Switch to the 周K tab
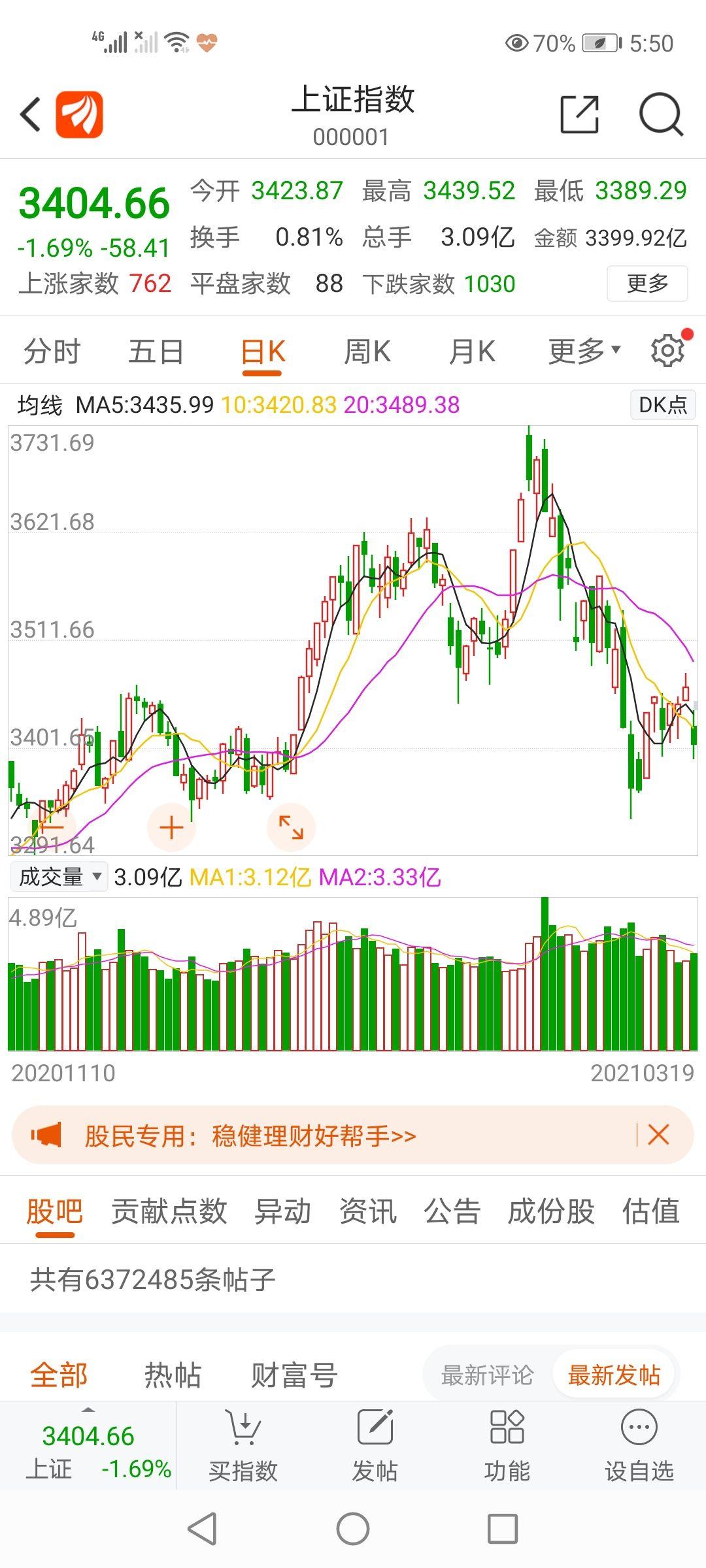 (x=369, y=351)
